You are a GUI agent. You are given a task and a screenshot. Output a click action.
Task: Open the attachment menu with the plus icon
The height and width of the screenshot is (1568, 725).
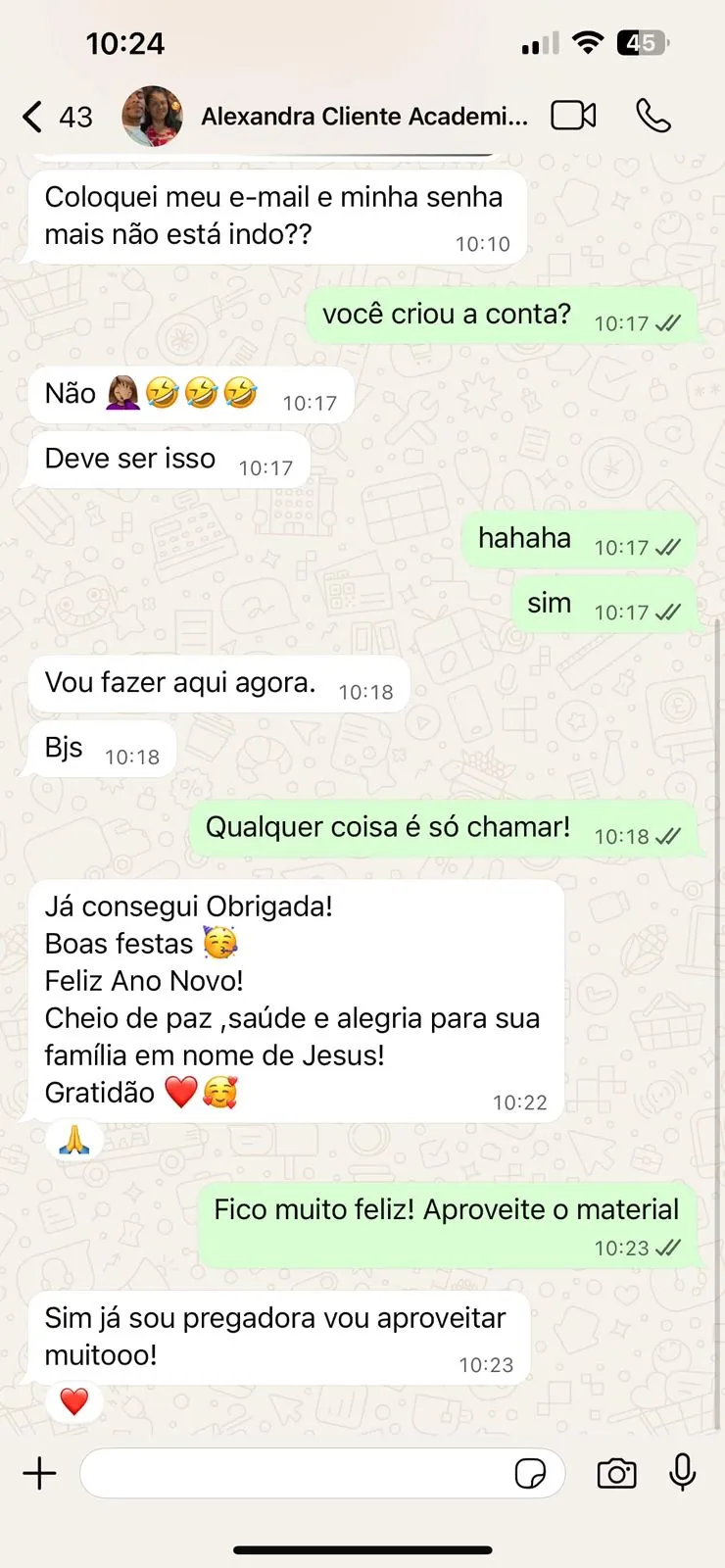pos(39,1473)
